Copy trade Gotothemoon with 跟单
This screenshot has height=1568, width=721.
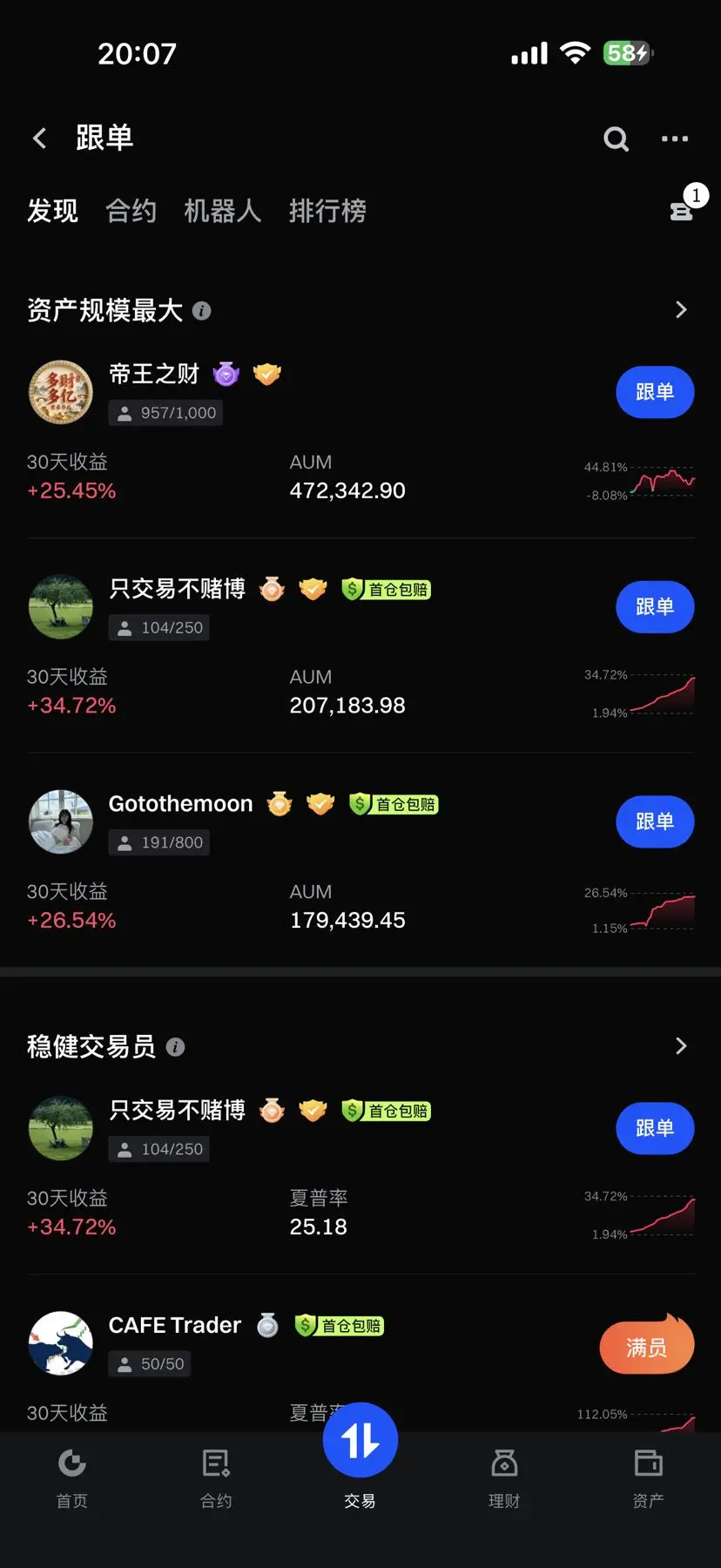pos(655,821)
